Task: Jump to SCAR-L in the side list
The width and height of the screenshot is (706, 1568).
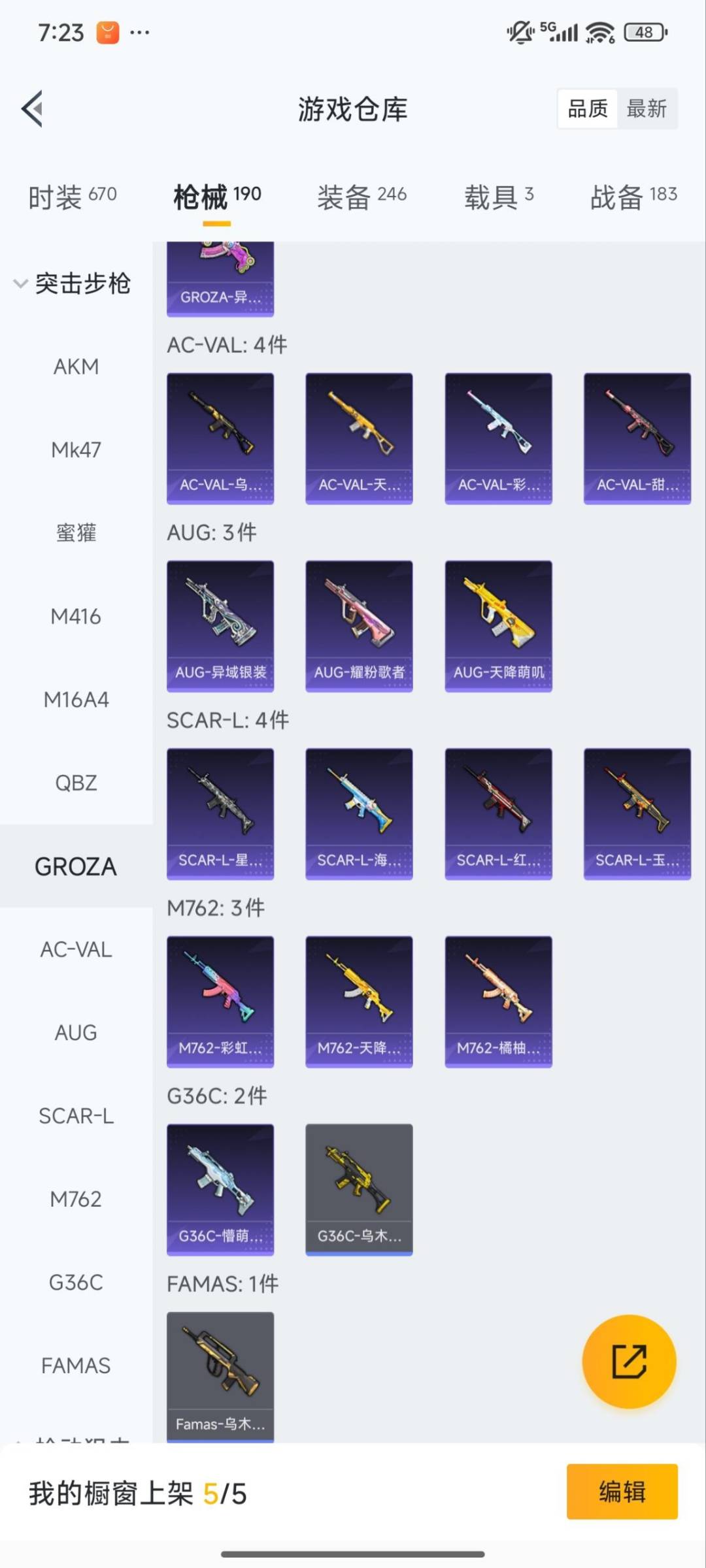Action: click(x=76, y=1116)
